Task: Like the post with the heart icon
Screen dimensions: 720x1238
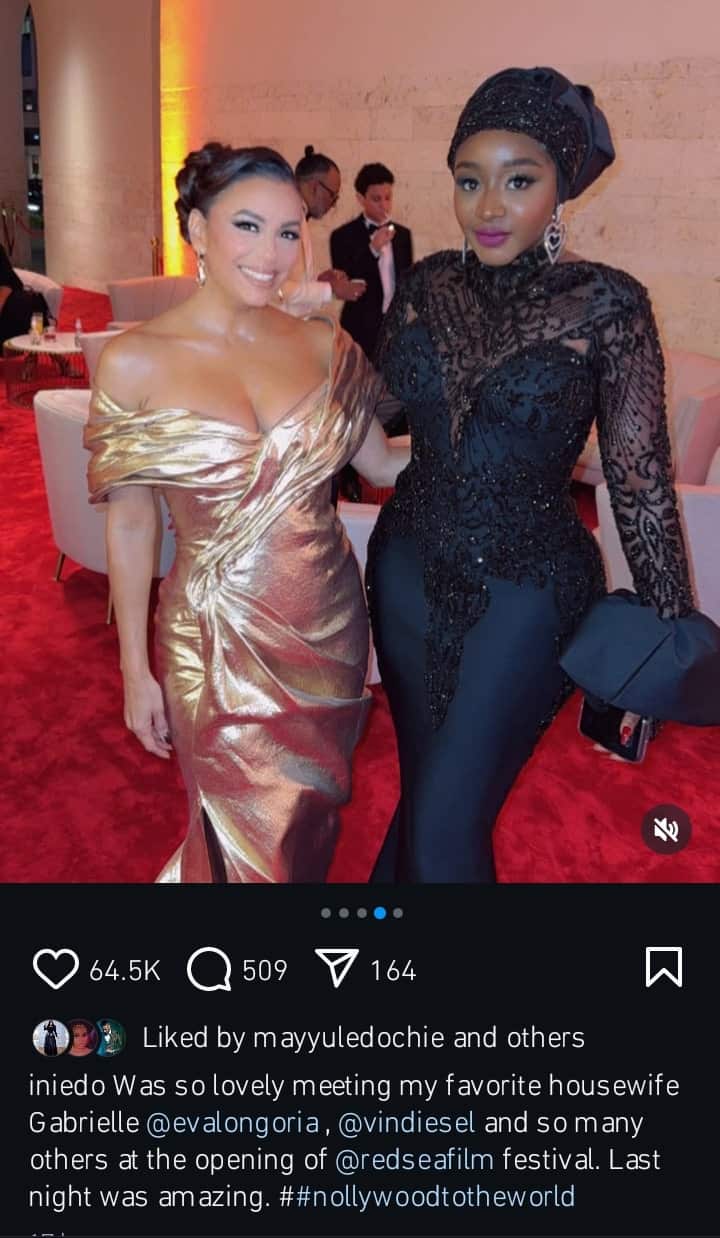Action: tap(55, 969)
